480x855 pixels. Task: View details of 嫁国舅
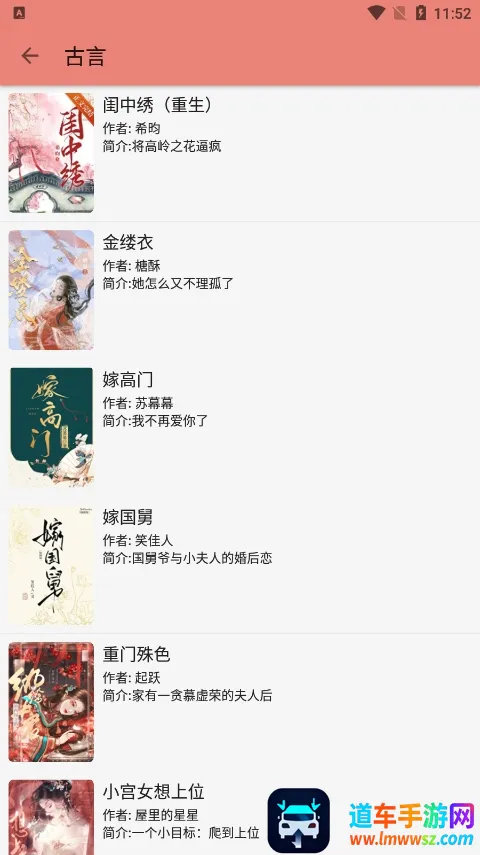(x=240, y=565)
